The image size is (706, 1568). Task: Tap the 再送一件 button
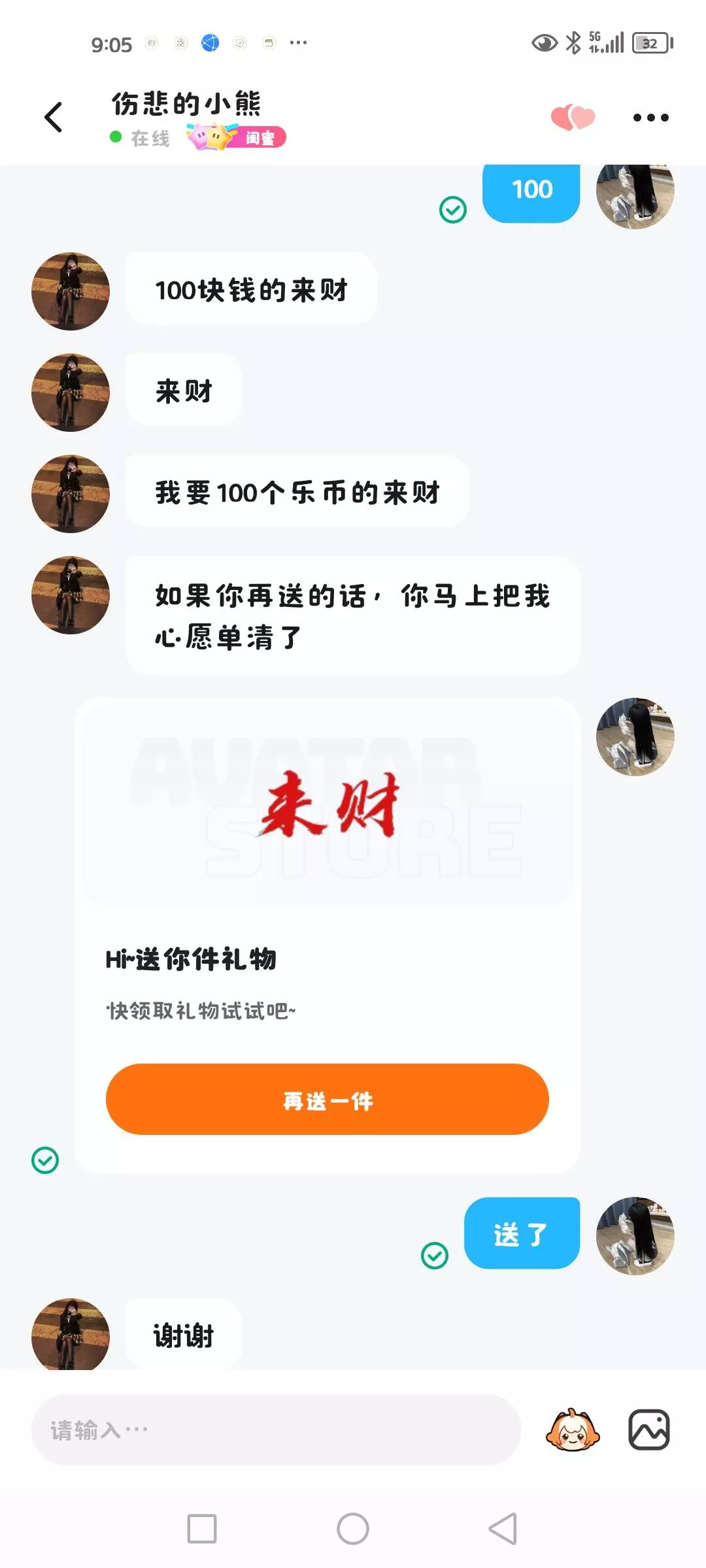(x=327, y=1099)
